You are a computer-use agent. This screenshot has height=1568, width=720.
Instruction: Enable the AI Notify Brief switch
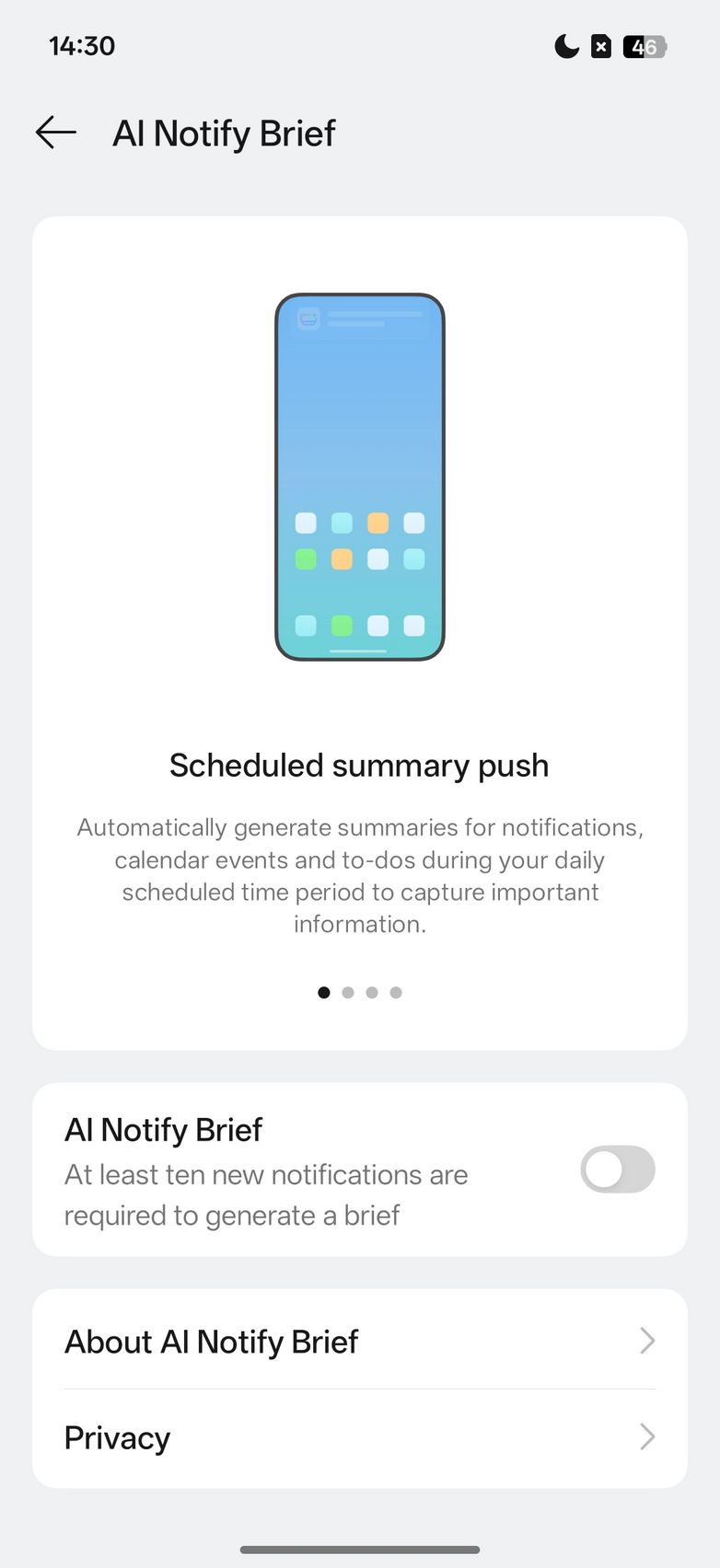tap(617, 1170)
